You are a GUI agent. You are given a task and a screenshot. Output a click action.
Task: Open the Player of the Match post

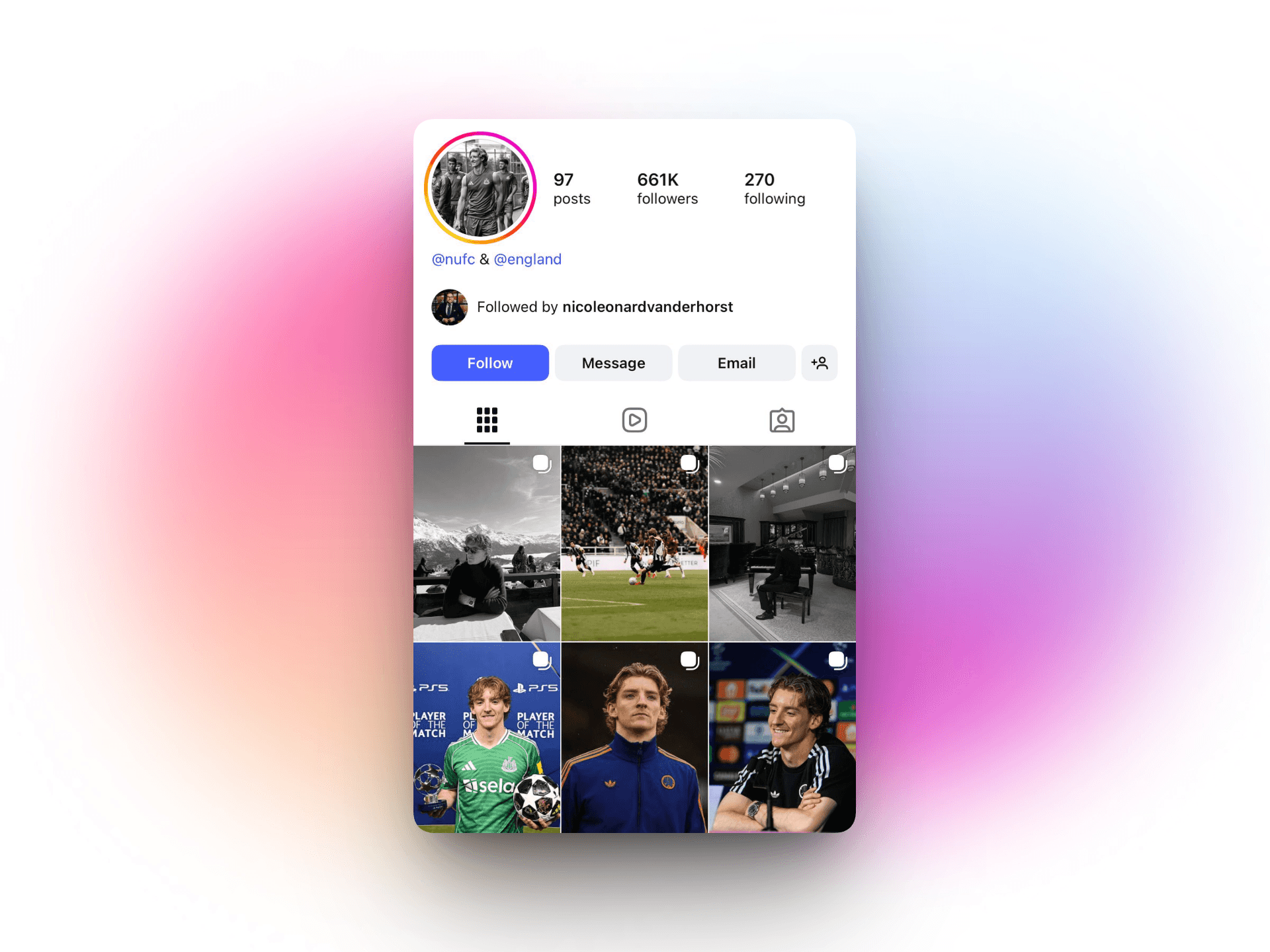(487, 737)
